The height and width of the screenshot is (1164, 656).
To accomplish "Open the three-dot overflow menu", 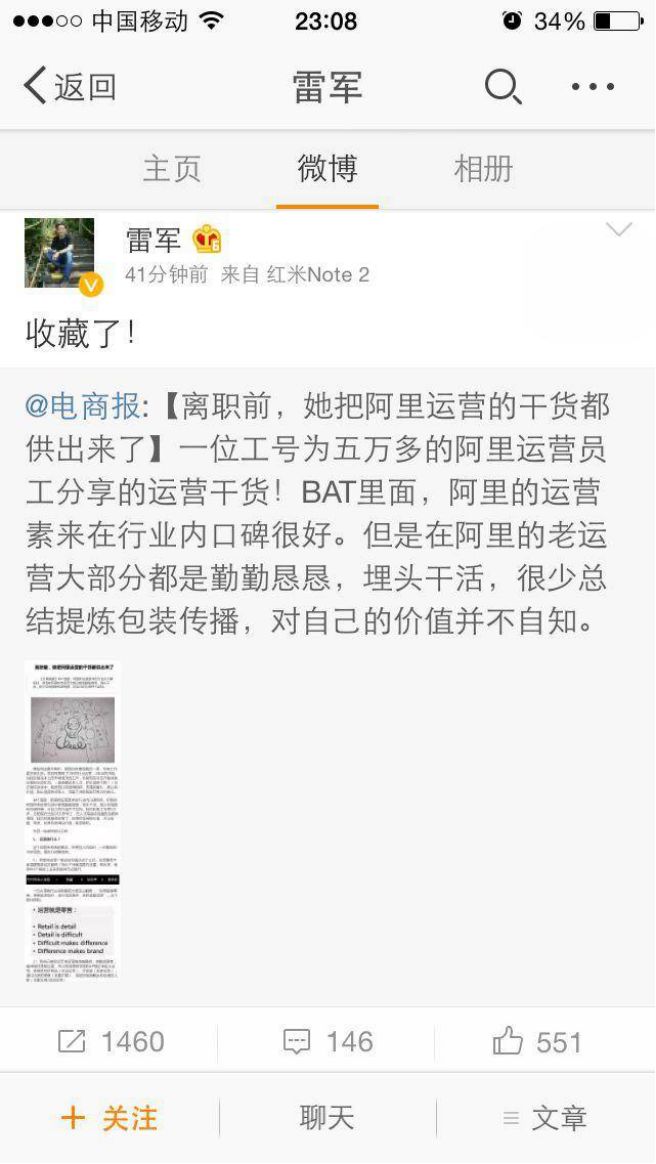I will tap(592, 87).
